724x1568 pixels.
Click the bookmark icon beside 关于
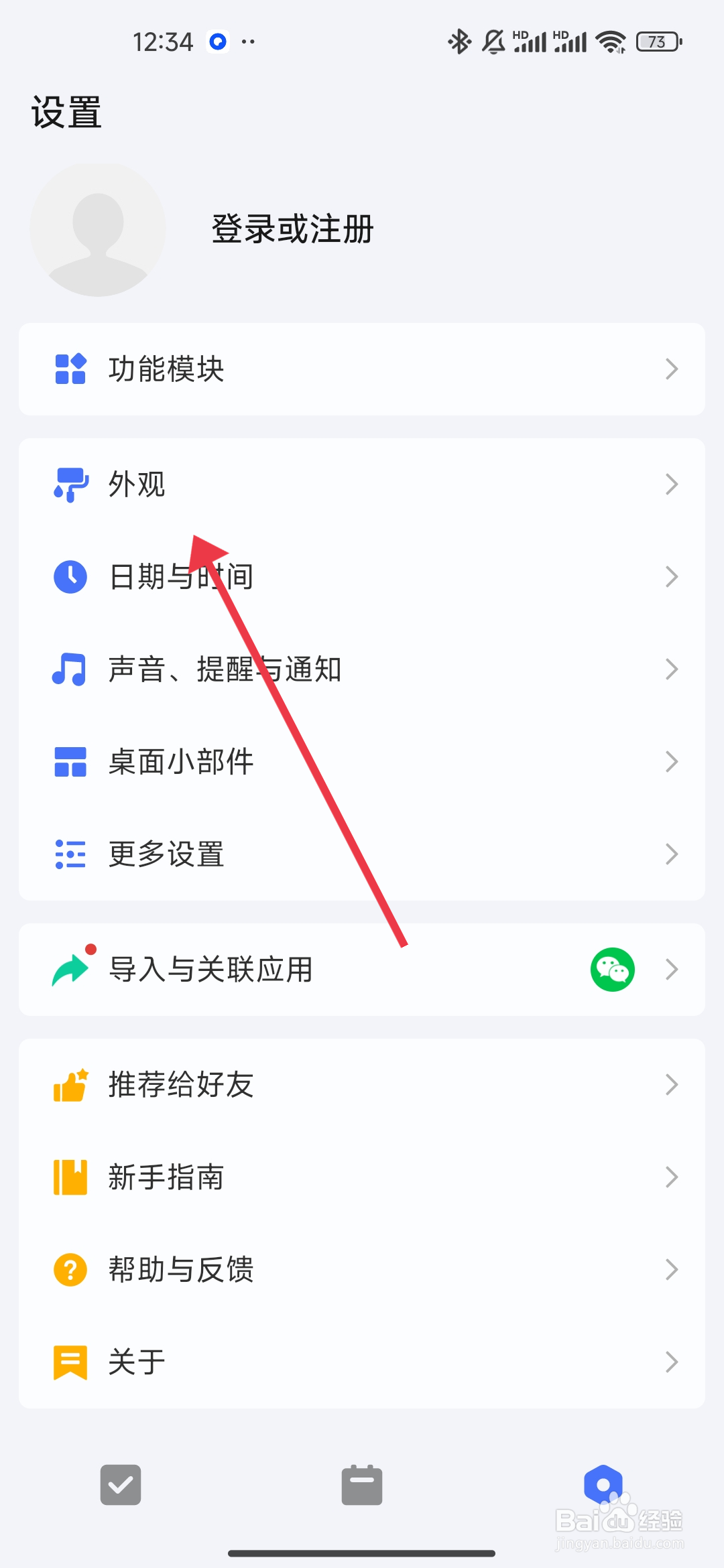click(70, 1361)
